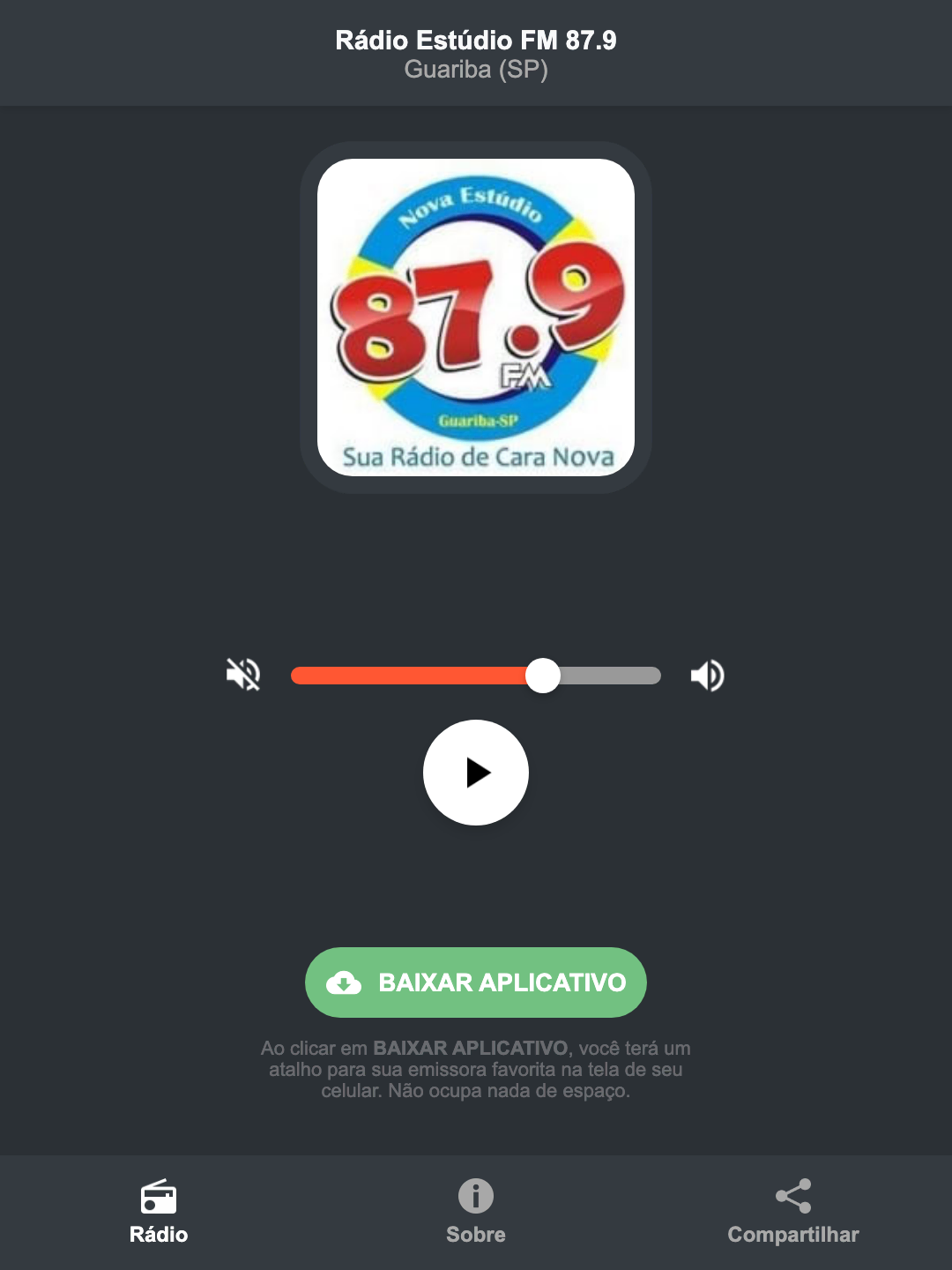
Task: Mute the radio volume
Action: coord(242,675)
